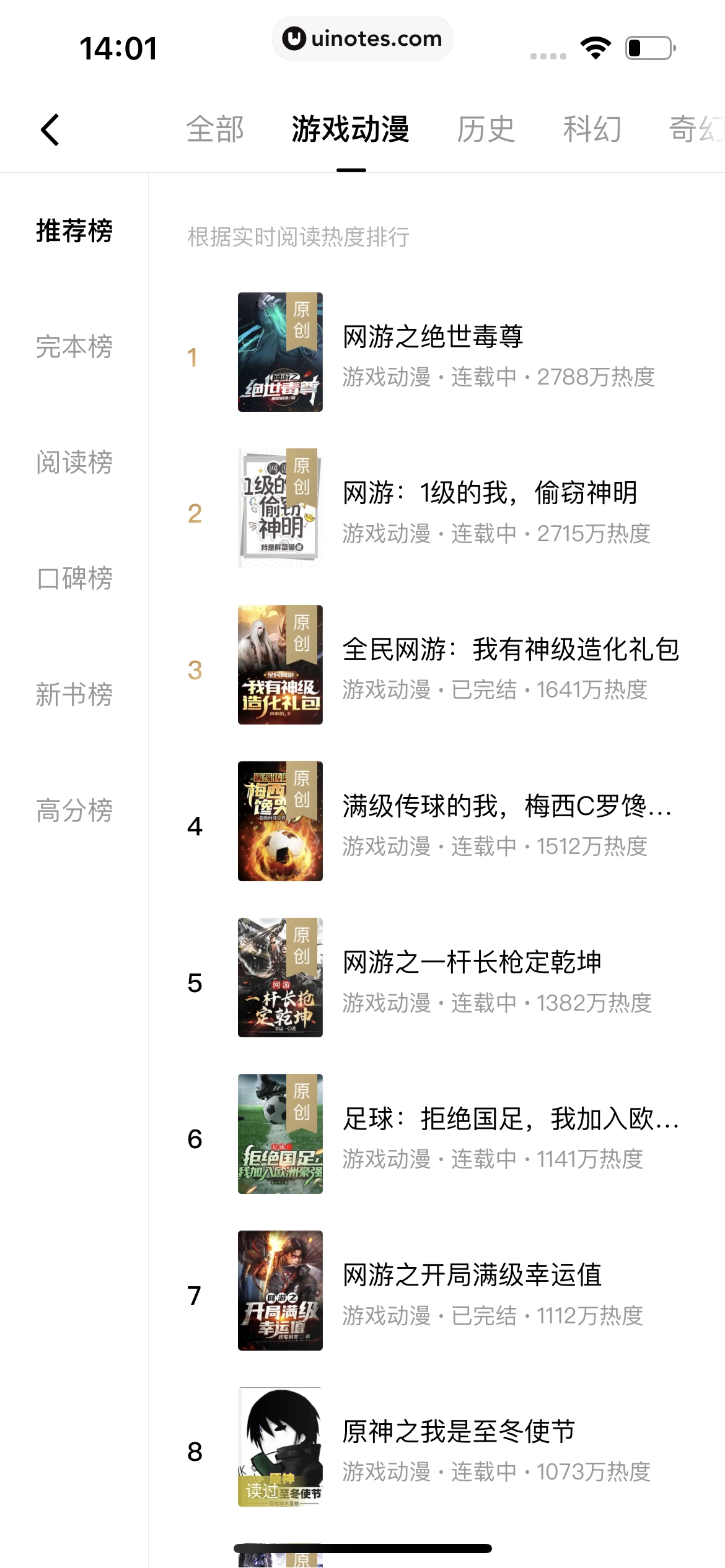Switch to the 全部 category tab
This screenshot has width=725, height=1568.
[x=215, y=130]
